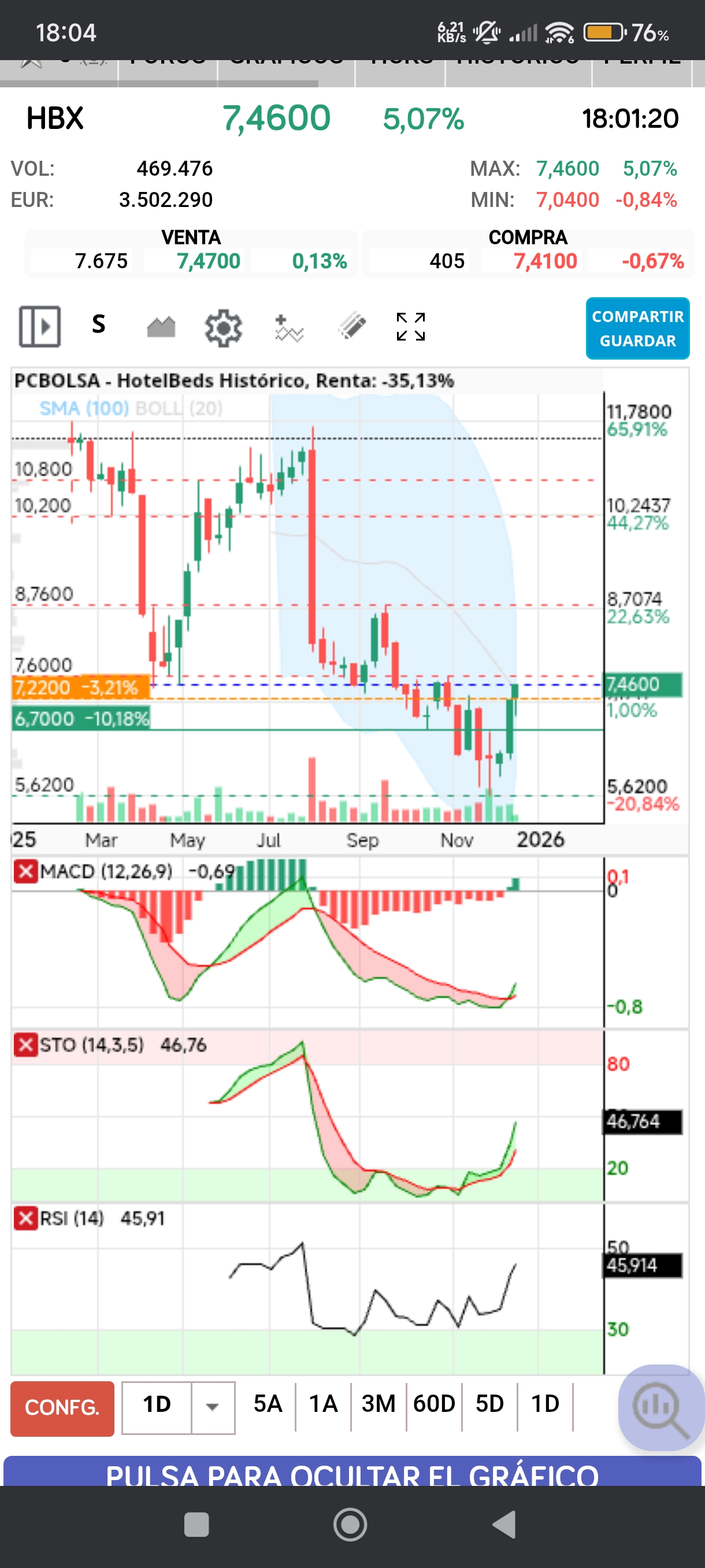Open the chart settings gear
Image resolution: width=705 pixels, height=1568 pixels.
[x=223, y=328]
